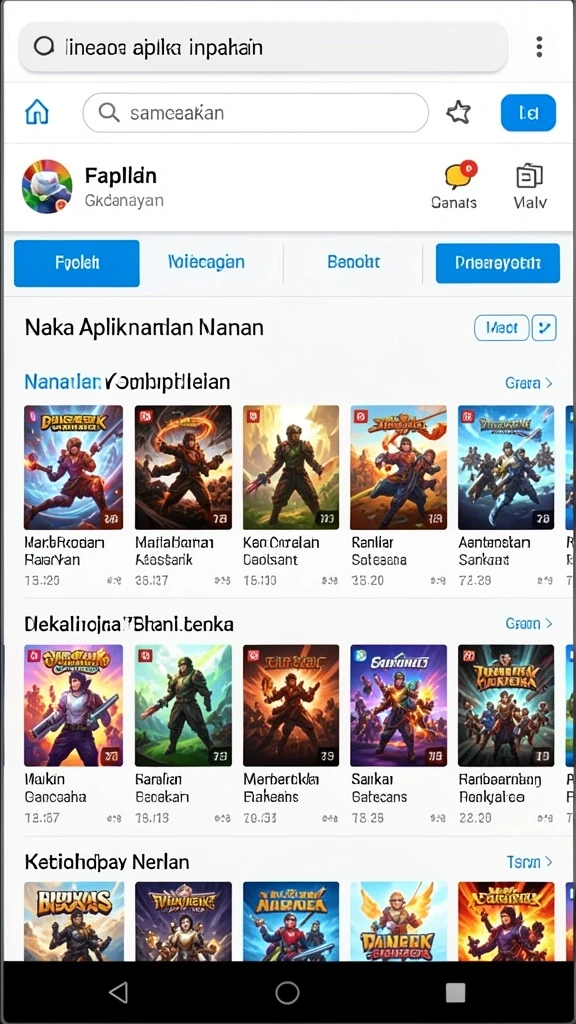The height and width of the screenshot is (1024, 576).
Task: Tap the sameeakan search field
Action: click(x=255, y=113)
